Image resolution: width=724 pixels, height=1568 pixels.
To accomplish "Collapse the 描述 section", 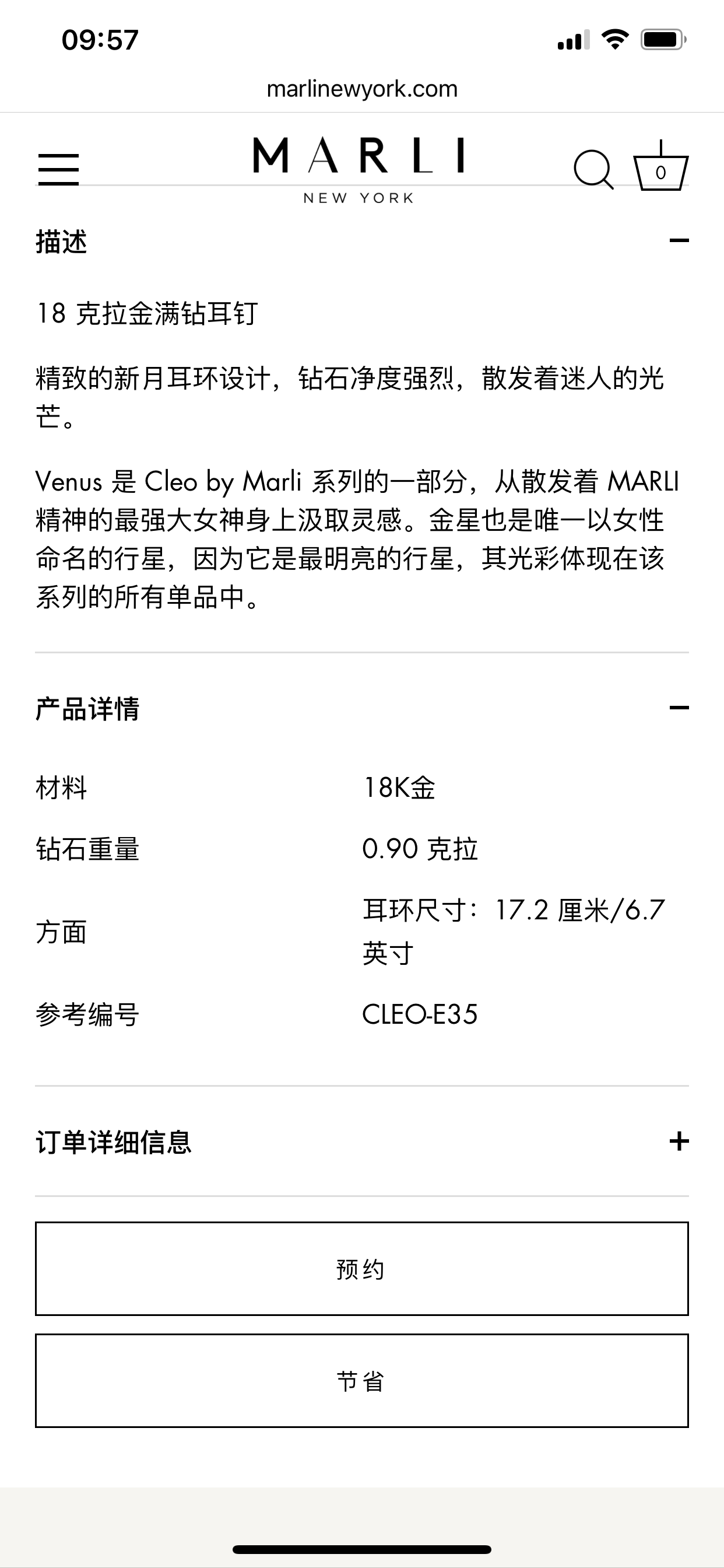I will point(679,240).
